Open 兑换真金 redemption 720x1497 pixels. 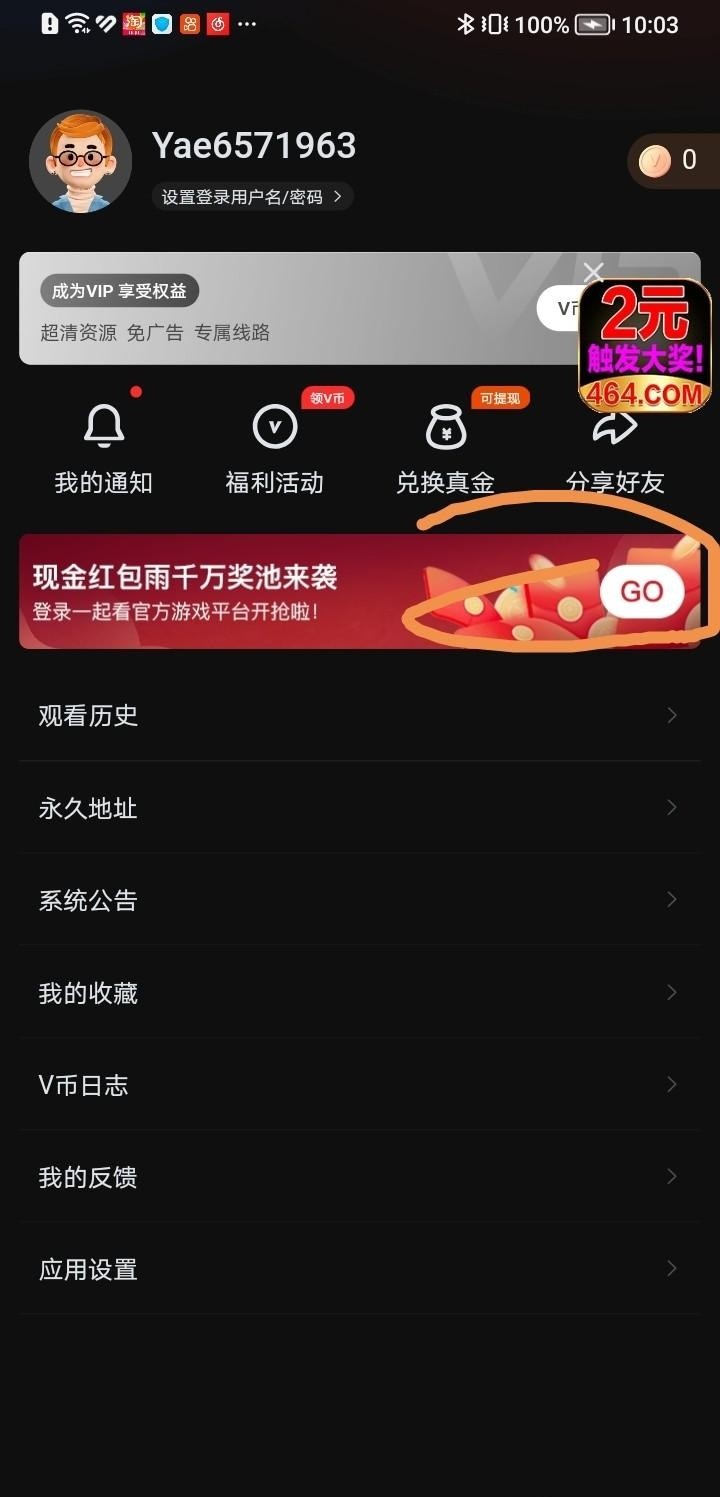pyautogui.click(x=446, y=451)
